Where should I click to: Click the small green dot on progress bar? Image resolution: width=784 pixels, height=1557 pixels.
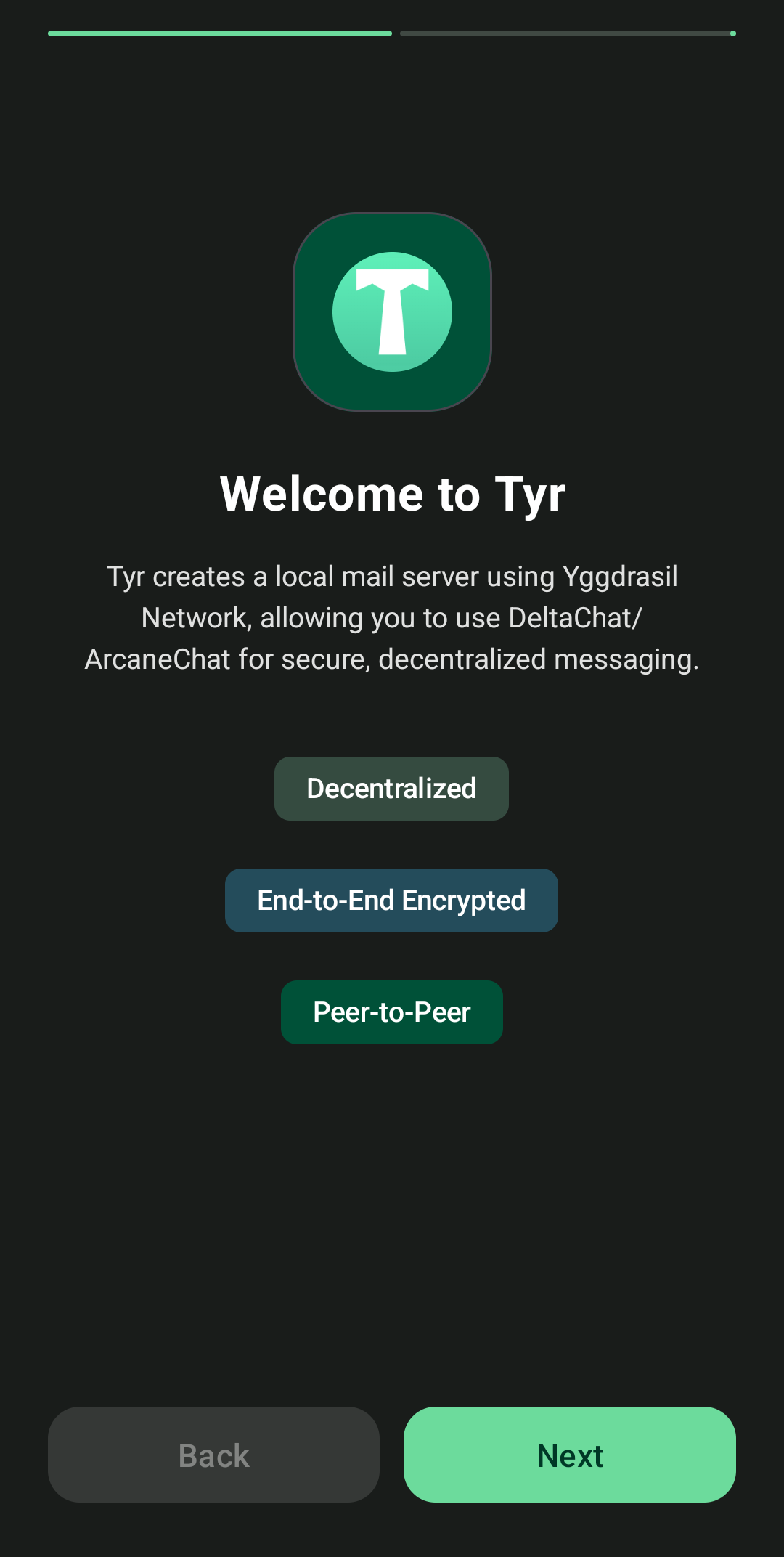[x=732, y=33]
